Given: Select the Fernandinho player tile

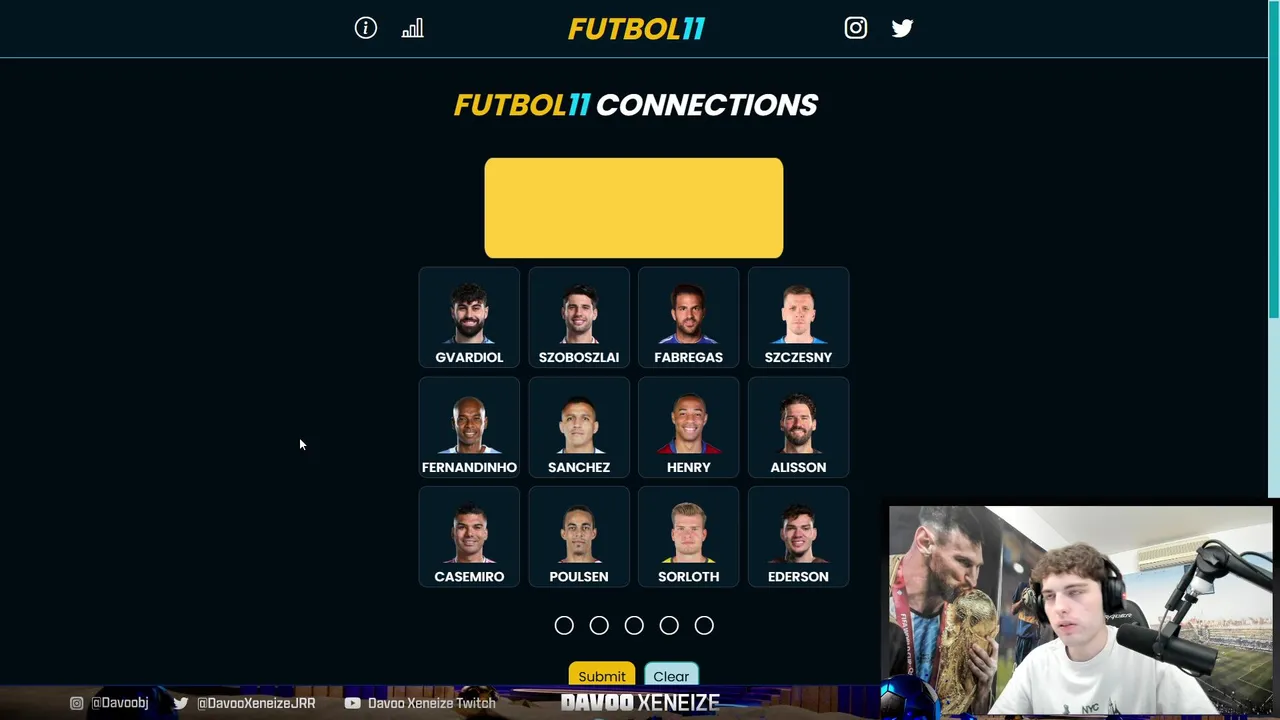Looking at the screenshot, I should [x=469, y=428].
